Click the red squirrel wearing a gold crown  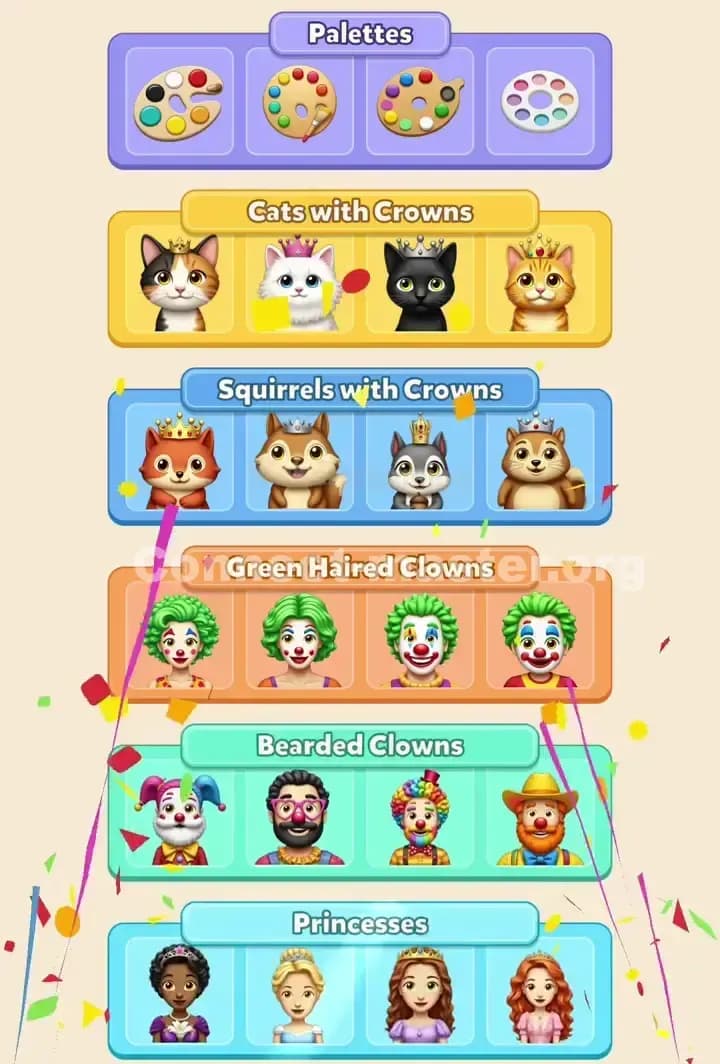click(x=176, y=459)
